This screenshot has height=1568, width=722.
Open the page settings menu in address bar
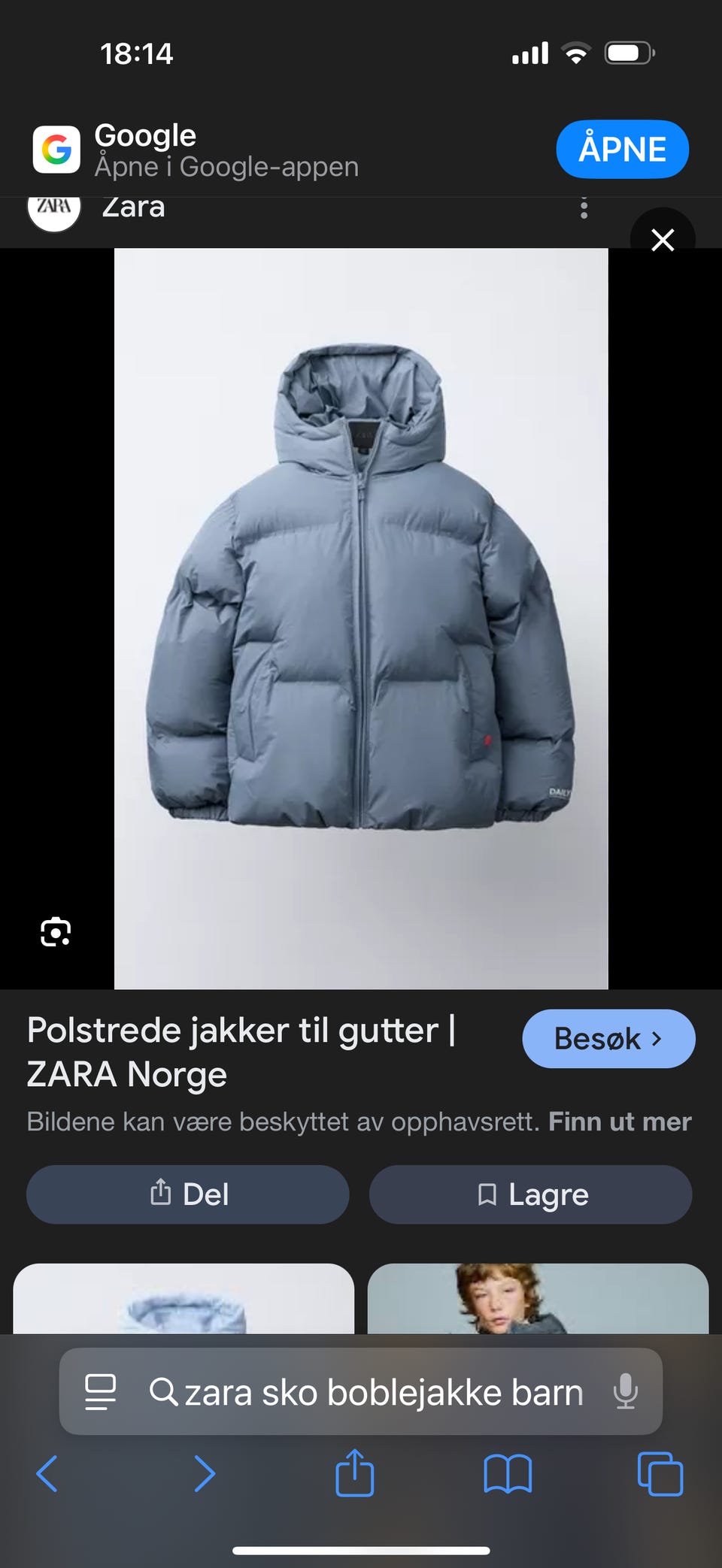point(101,1391)
